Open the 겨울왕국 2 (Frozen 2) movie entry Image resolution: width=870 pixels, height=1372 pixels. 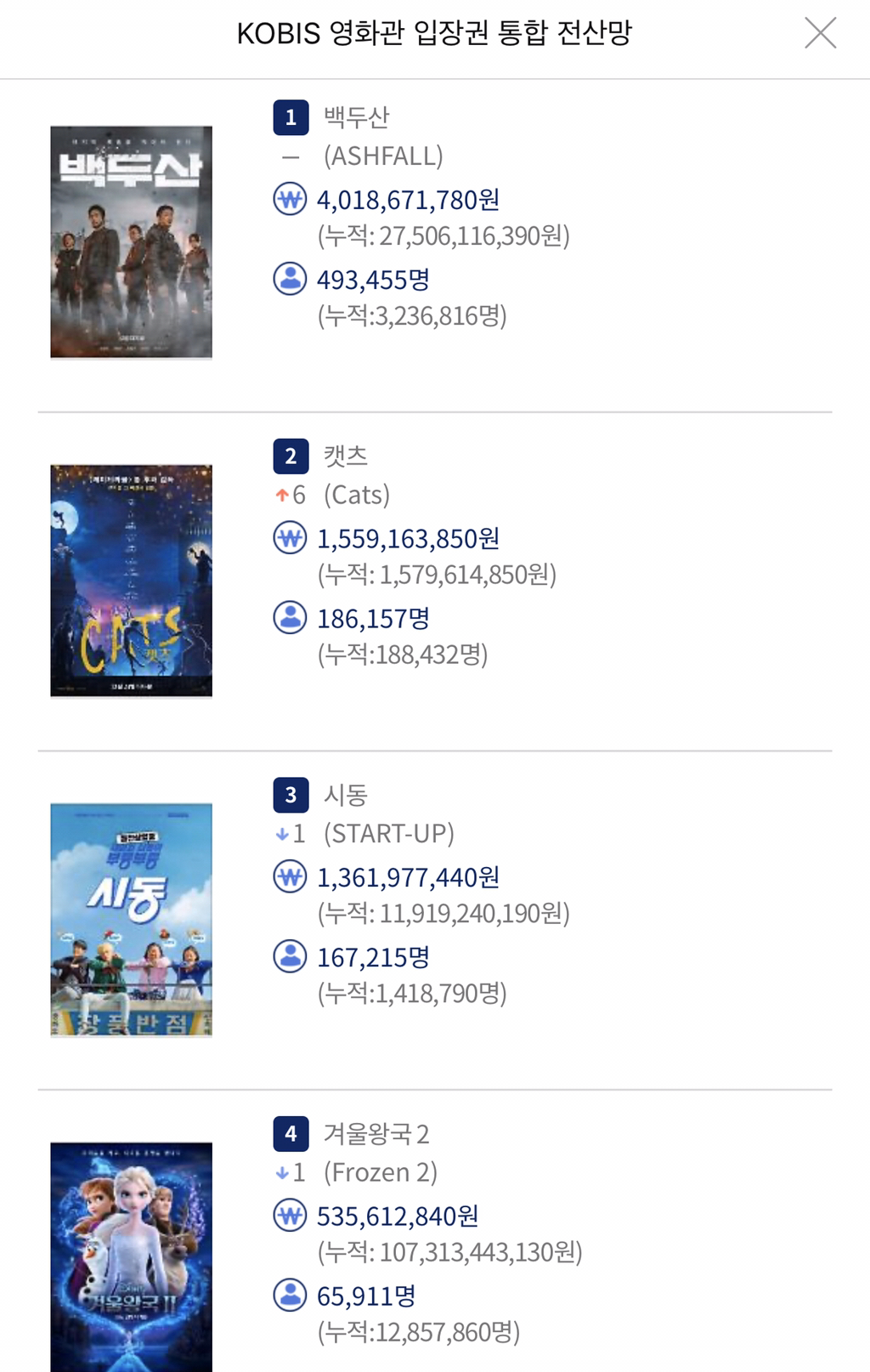[376, 1134]
